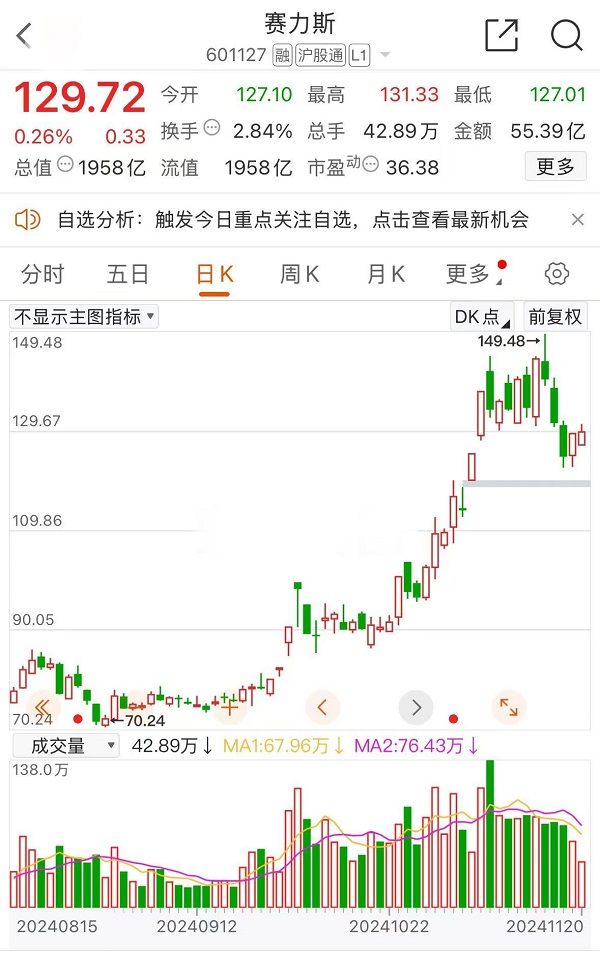The height and width of the screenshot is (953, 600).
Task: Share this stock page
Action: 501,35
